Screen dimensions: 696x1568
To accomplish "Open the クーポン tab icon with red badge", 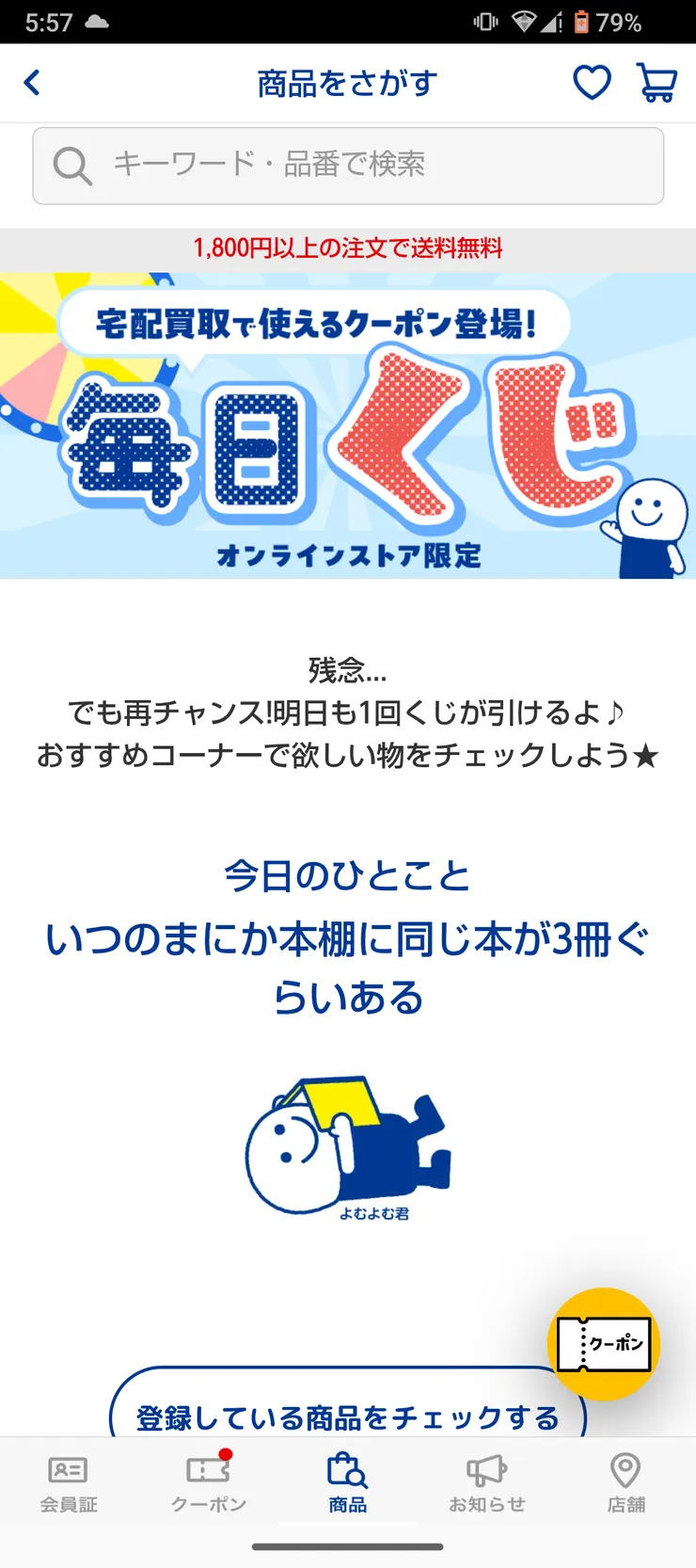I will coord(208,1469).
